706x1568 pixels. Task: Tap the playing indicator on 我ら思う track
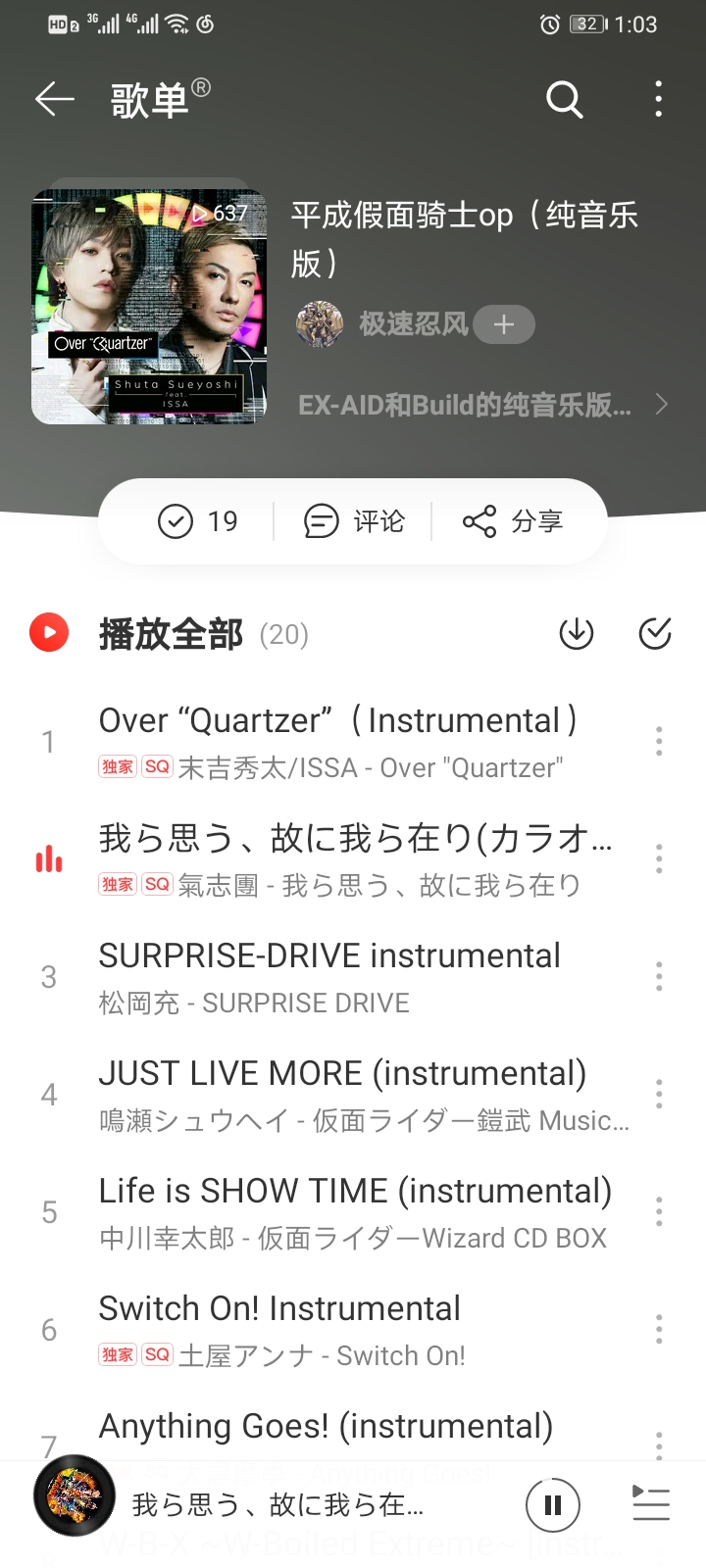(48, 858)
